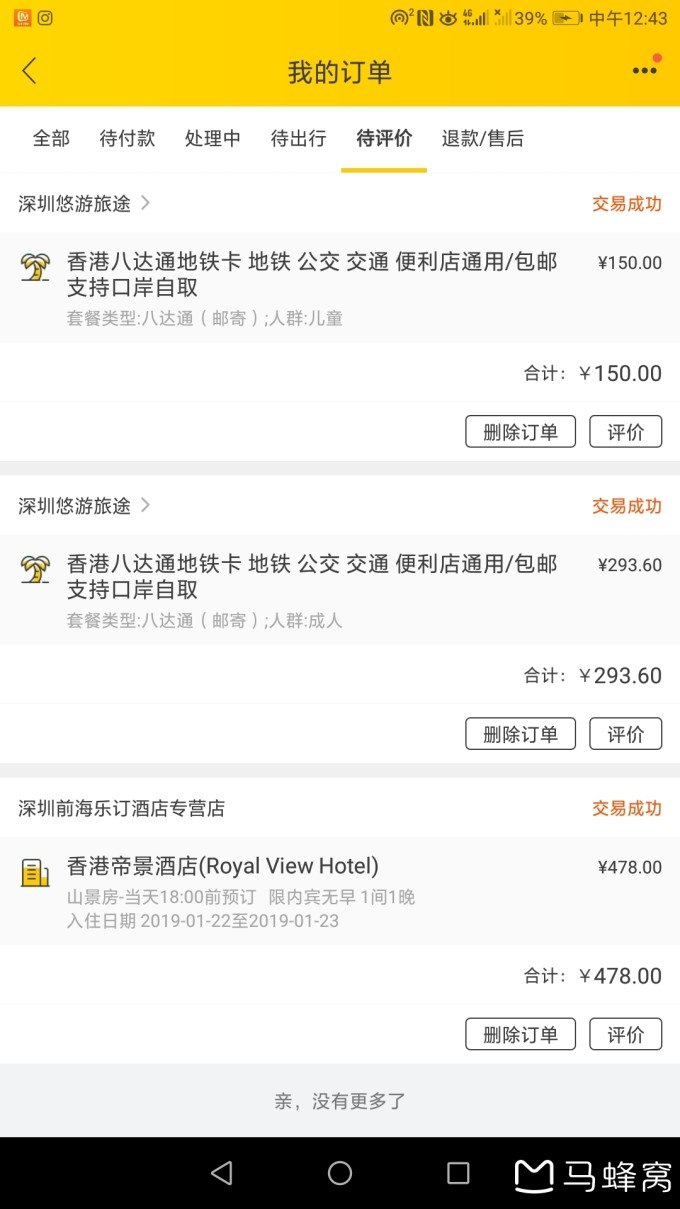680x1209 pixels.
Task: Open the Royal View Hotel order
Action: [340, 891]
